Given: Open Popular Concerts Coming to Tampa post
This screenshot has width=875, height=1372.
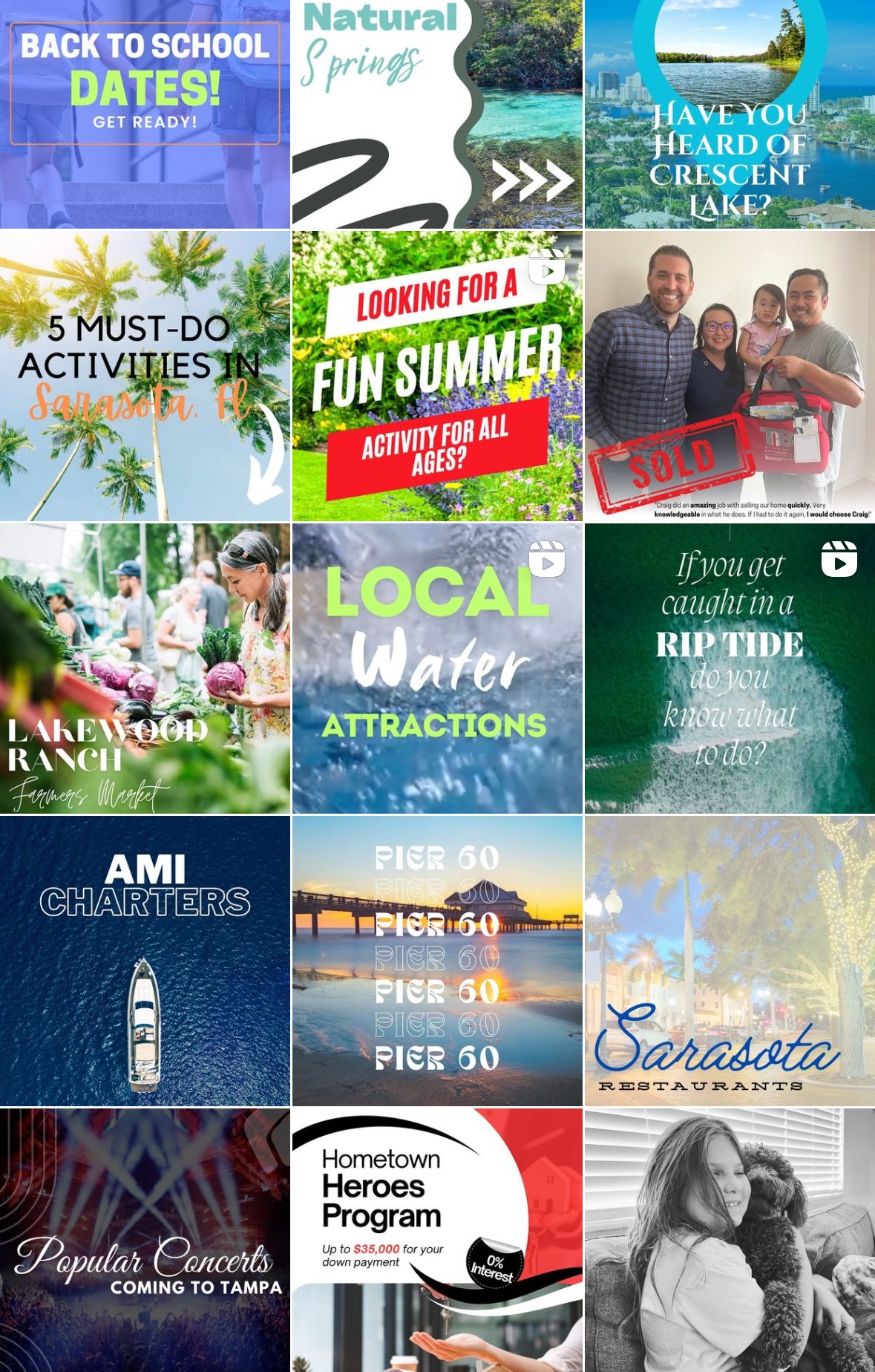Looking at the screenshot, I should click(x=145, y=1240).
